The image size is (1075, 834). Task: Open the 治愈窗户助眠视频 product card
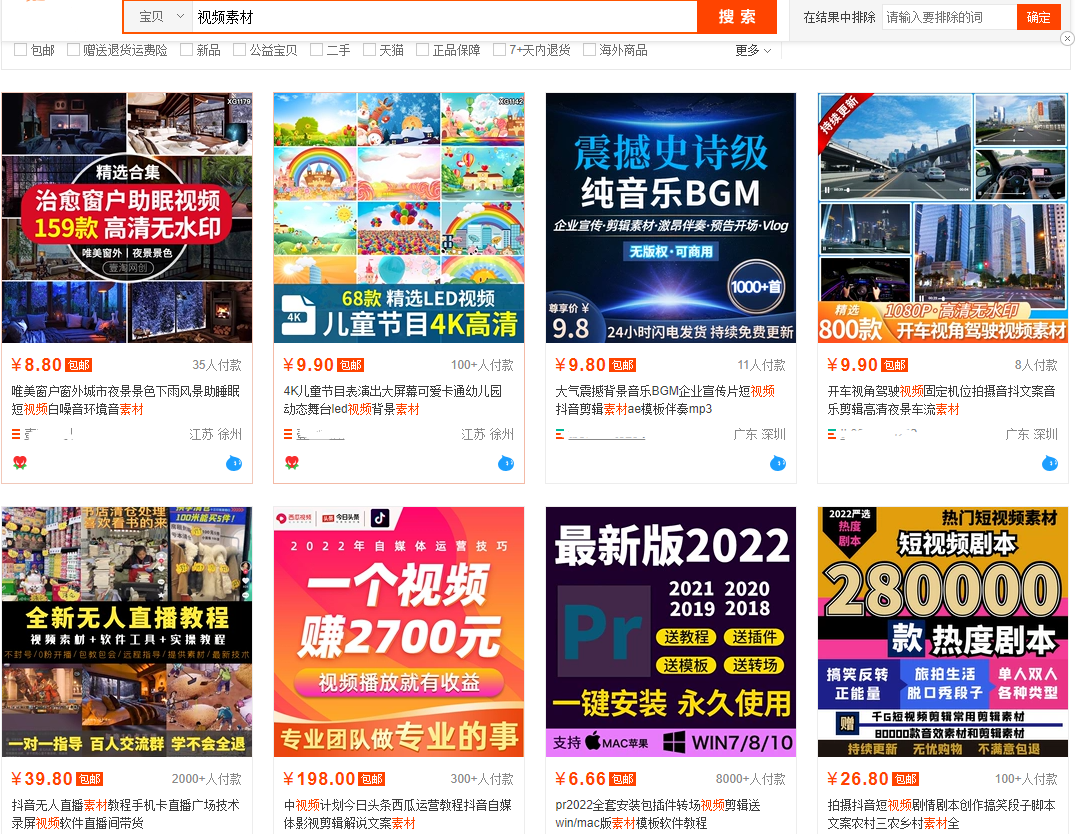pyautogui.click(x=127, y=218)
